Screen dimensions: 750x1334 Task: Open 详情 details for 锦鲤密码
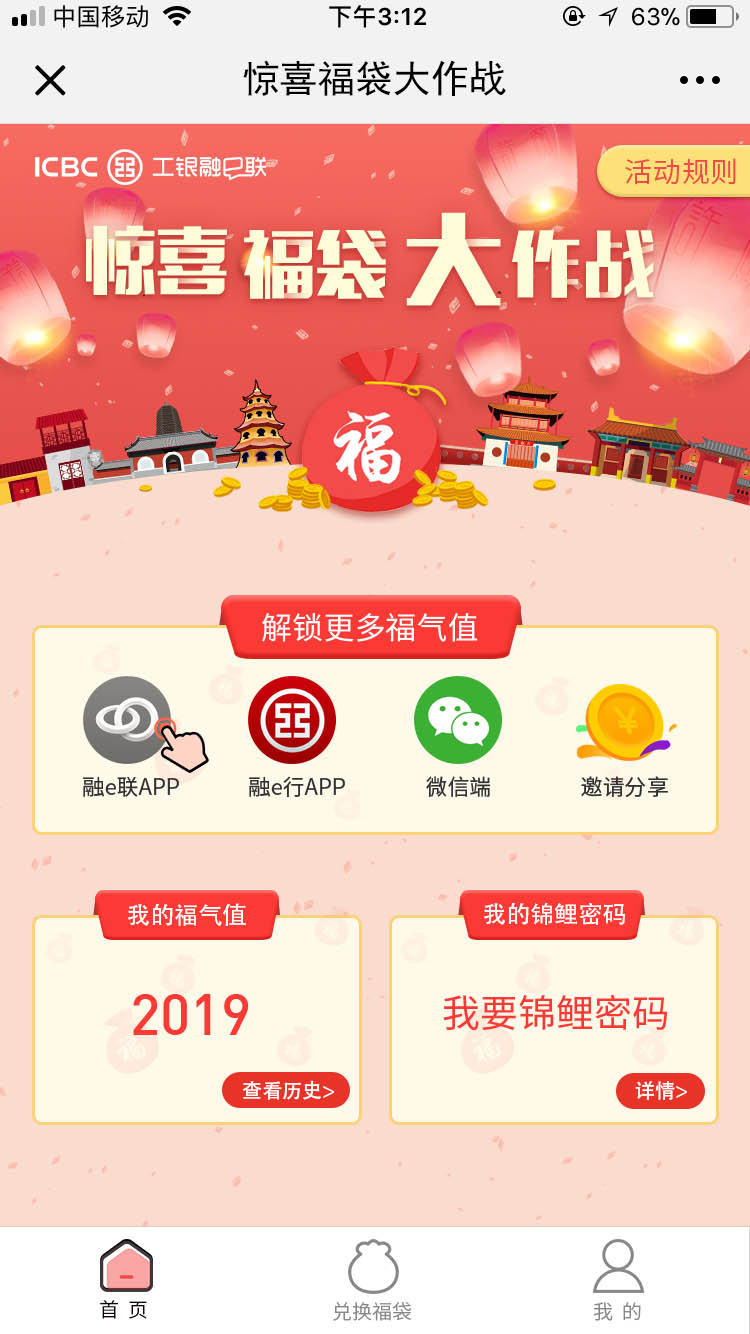tap(660, 1090)
